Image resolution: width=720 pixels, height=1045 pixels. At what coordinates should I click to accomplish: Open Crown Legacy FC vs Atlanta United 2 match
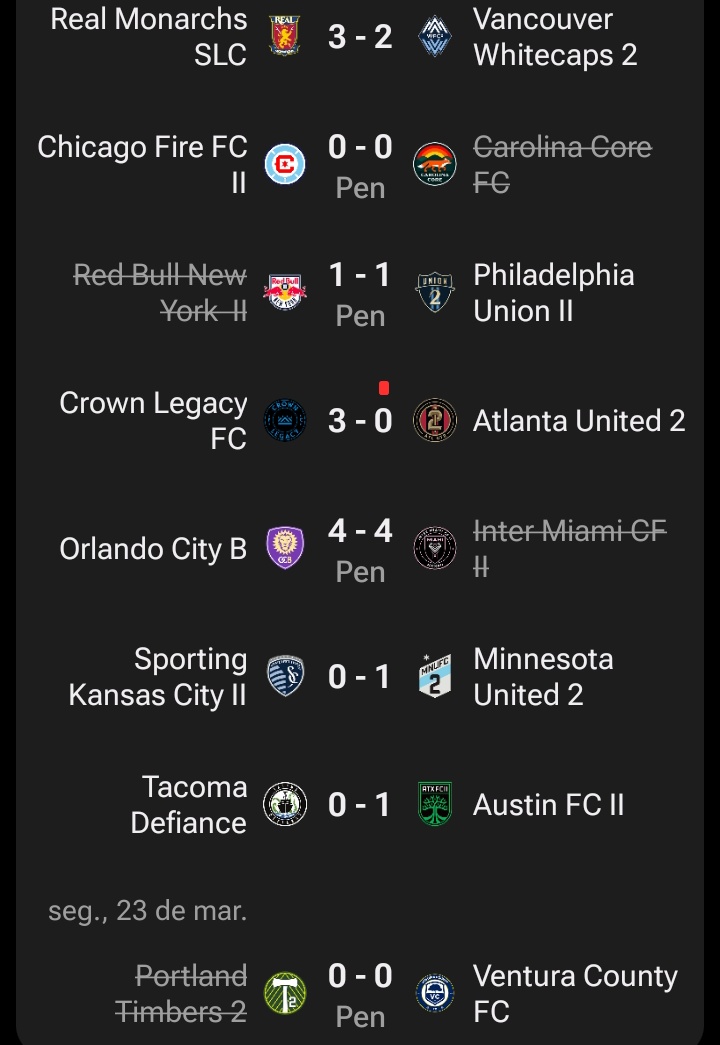(x=360, y=421)
